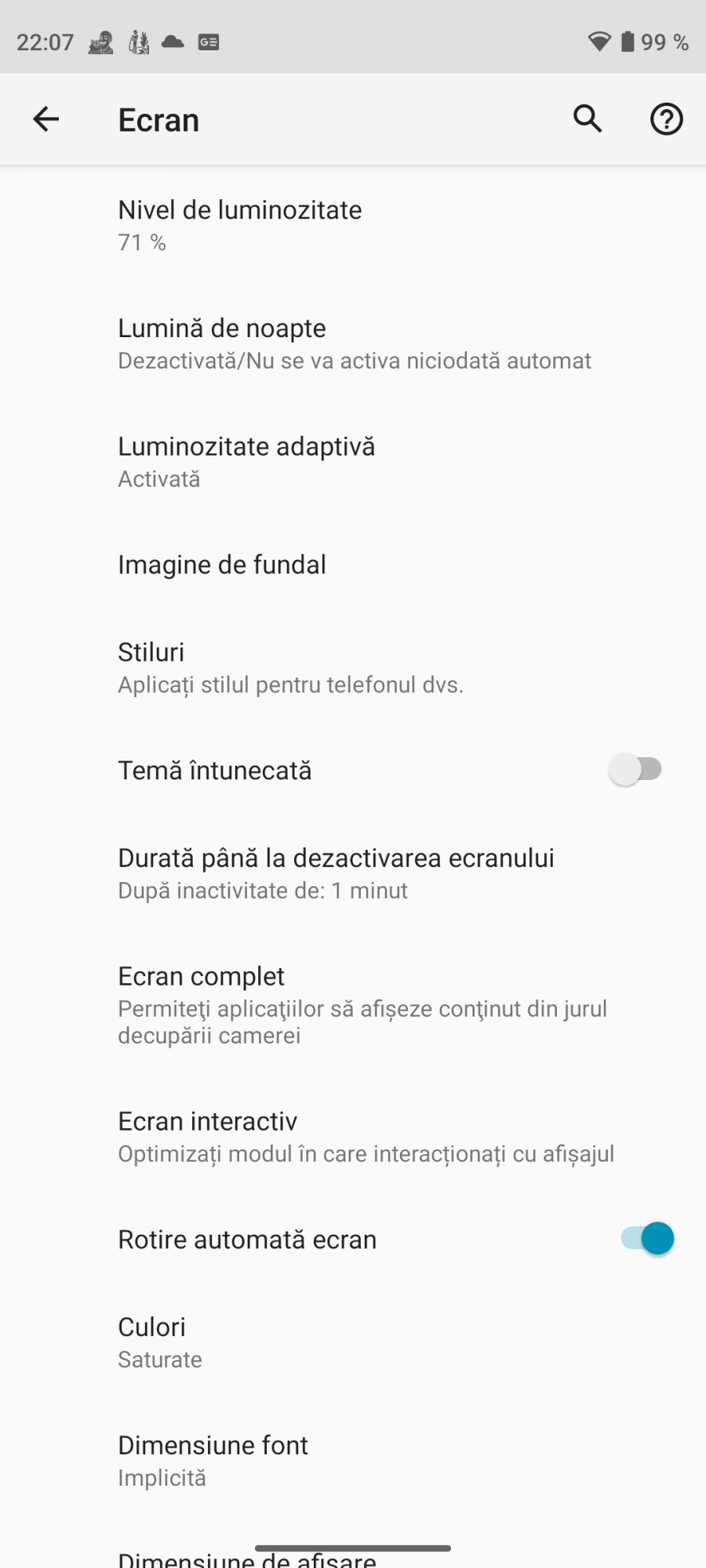The height and width of the screenshot is (1568, 706).
Task: Turn off Rotire automată ecran
Action: pyautogui.click(x=647, y=1239)
